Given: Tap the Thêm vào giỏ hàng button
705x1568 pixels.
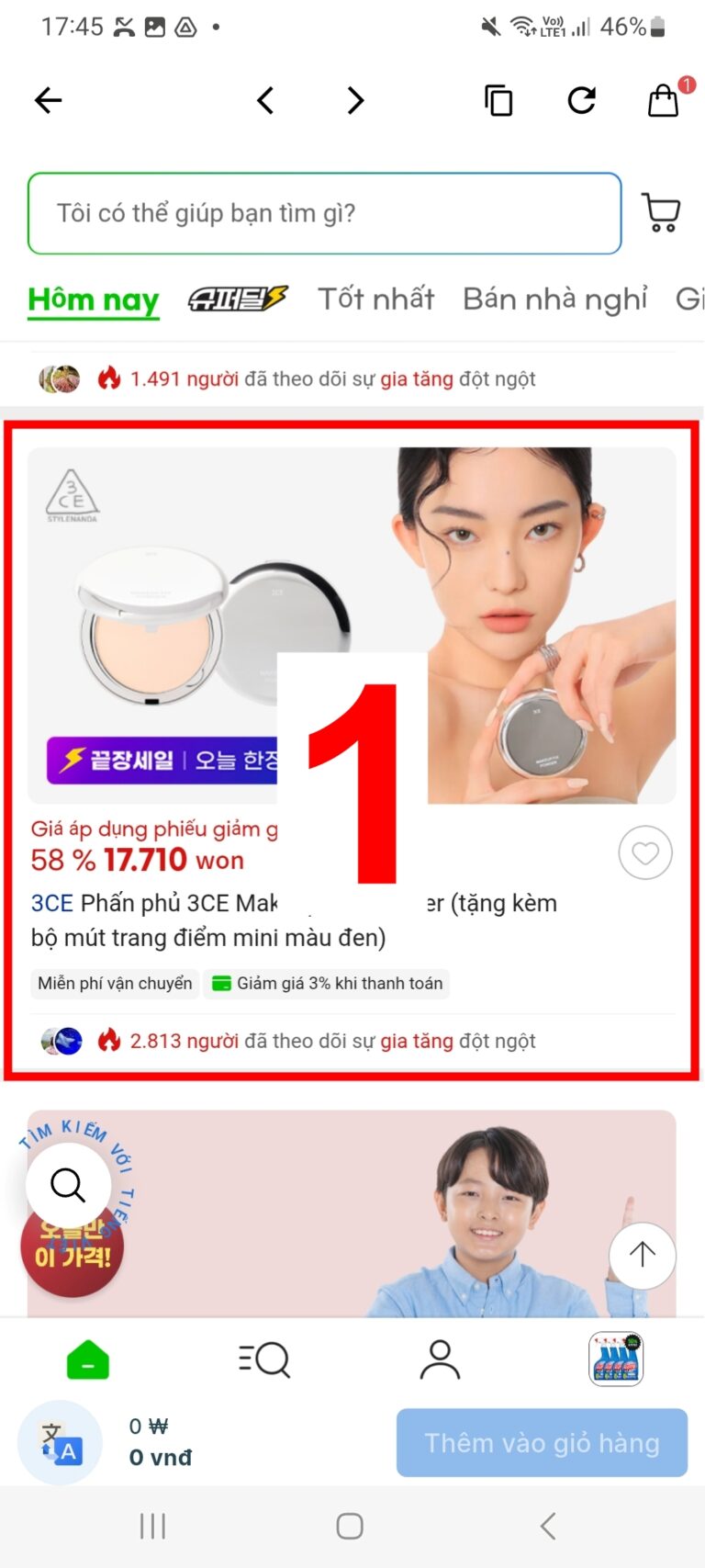Looking at the screenshot, I should 542,1442.
